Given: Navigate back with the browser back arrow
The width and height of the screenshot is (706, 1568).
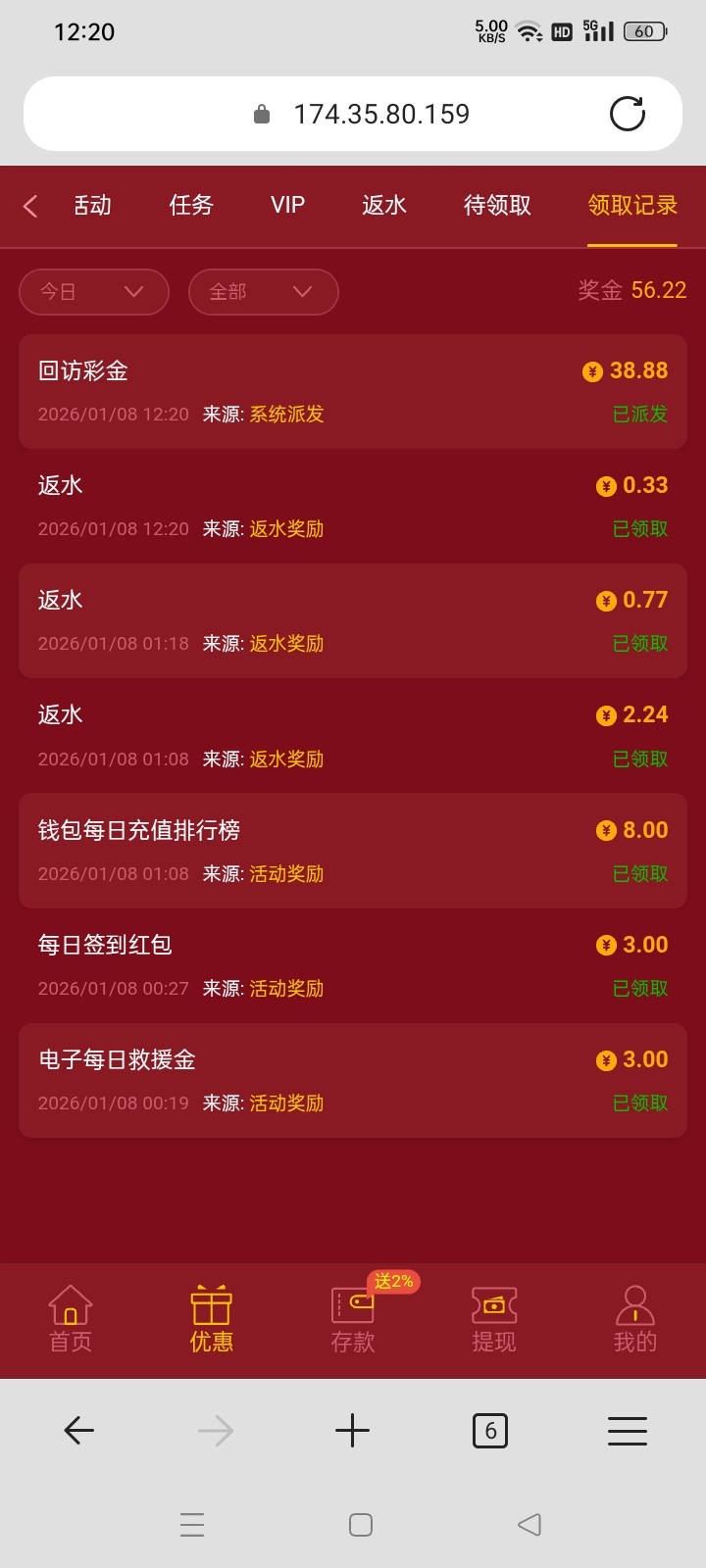Looking at the screenshot, I should [78, 1432].
